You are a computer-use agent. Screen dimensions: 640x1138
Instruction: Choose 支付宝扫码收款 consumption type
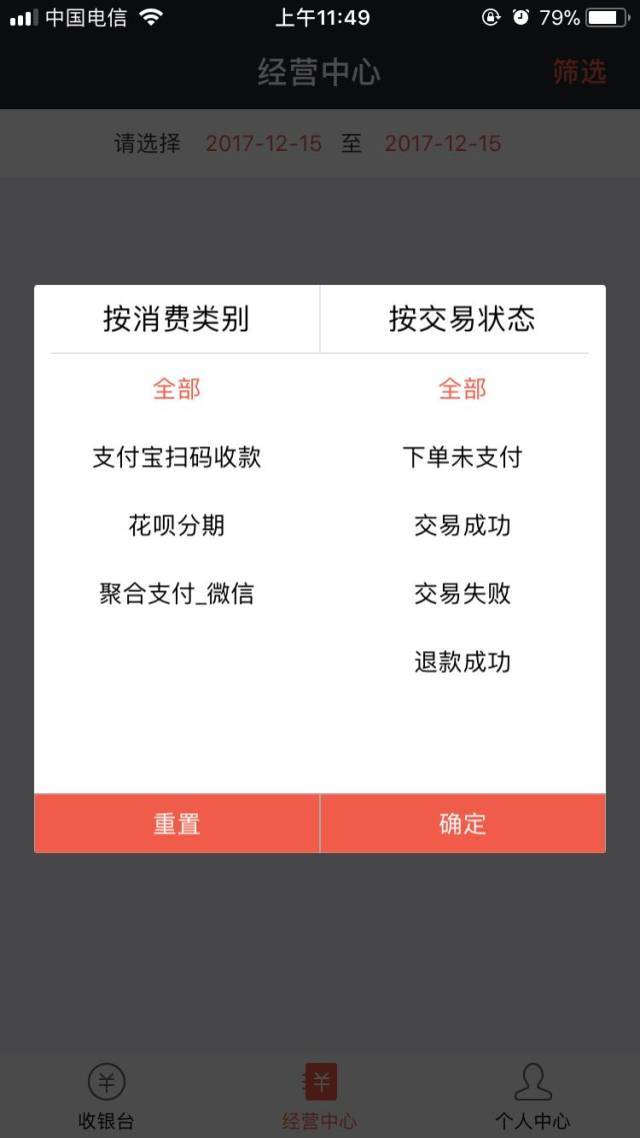pyautogui.click(x=177, y=457)
